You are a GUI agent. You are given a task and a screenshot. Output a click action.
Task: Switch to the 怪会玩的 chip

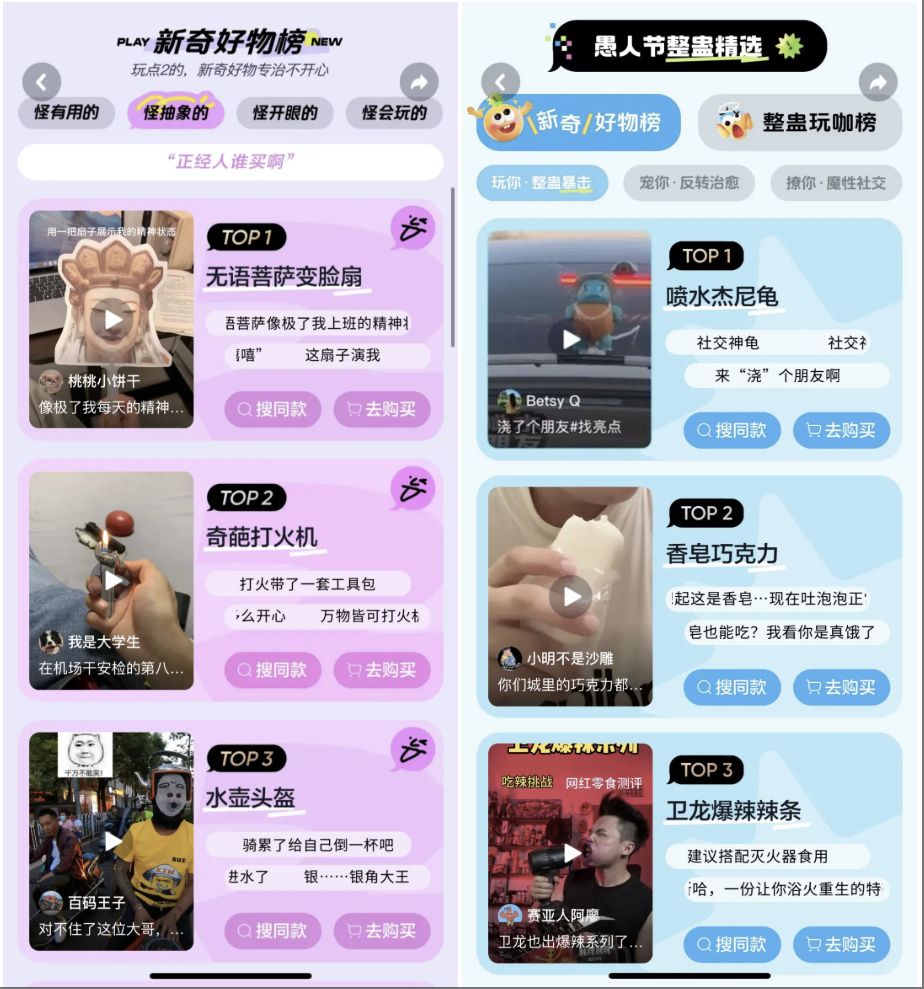coord(394,112)
